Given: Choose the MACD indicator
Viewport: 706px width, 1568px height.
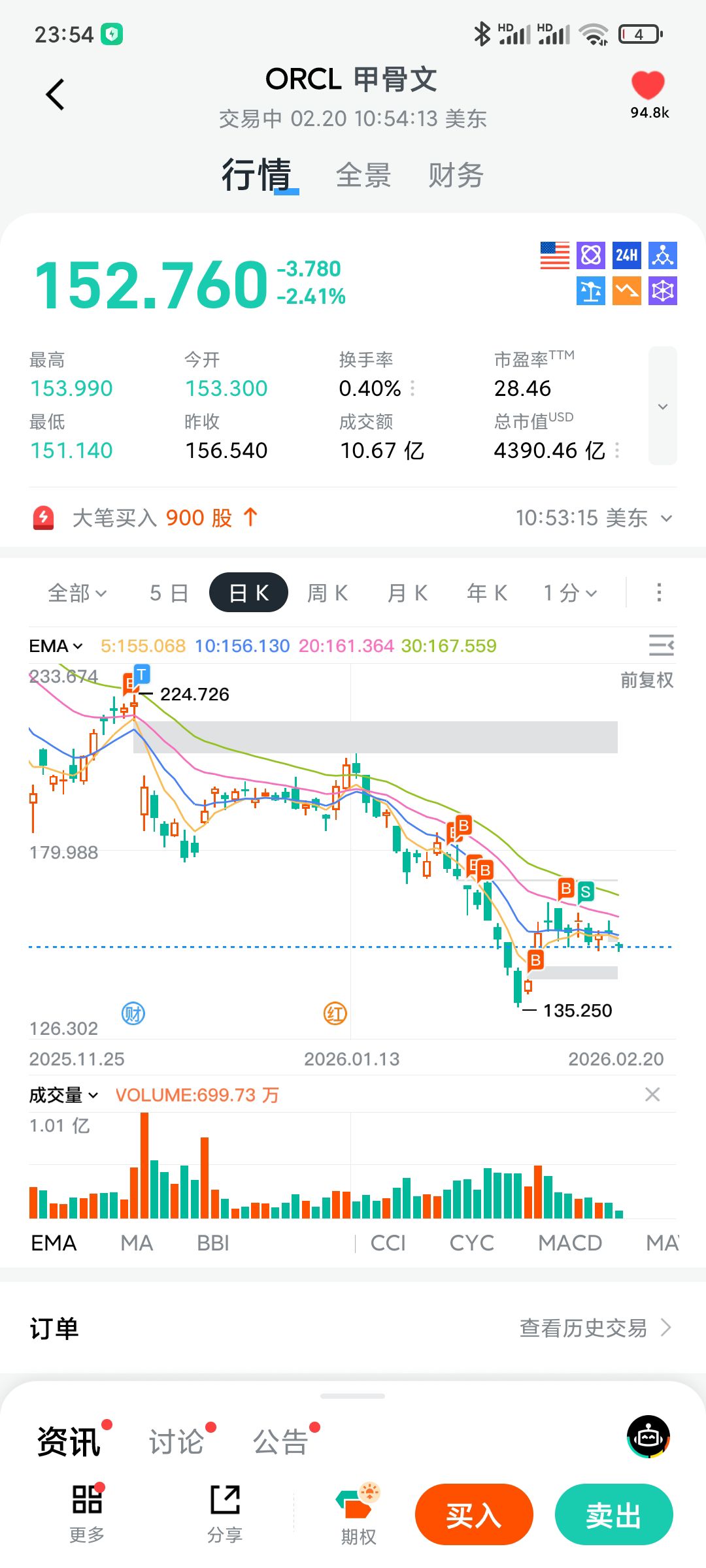Looking at the screenshot, I should [569, 1243].
